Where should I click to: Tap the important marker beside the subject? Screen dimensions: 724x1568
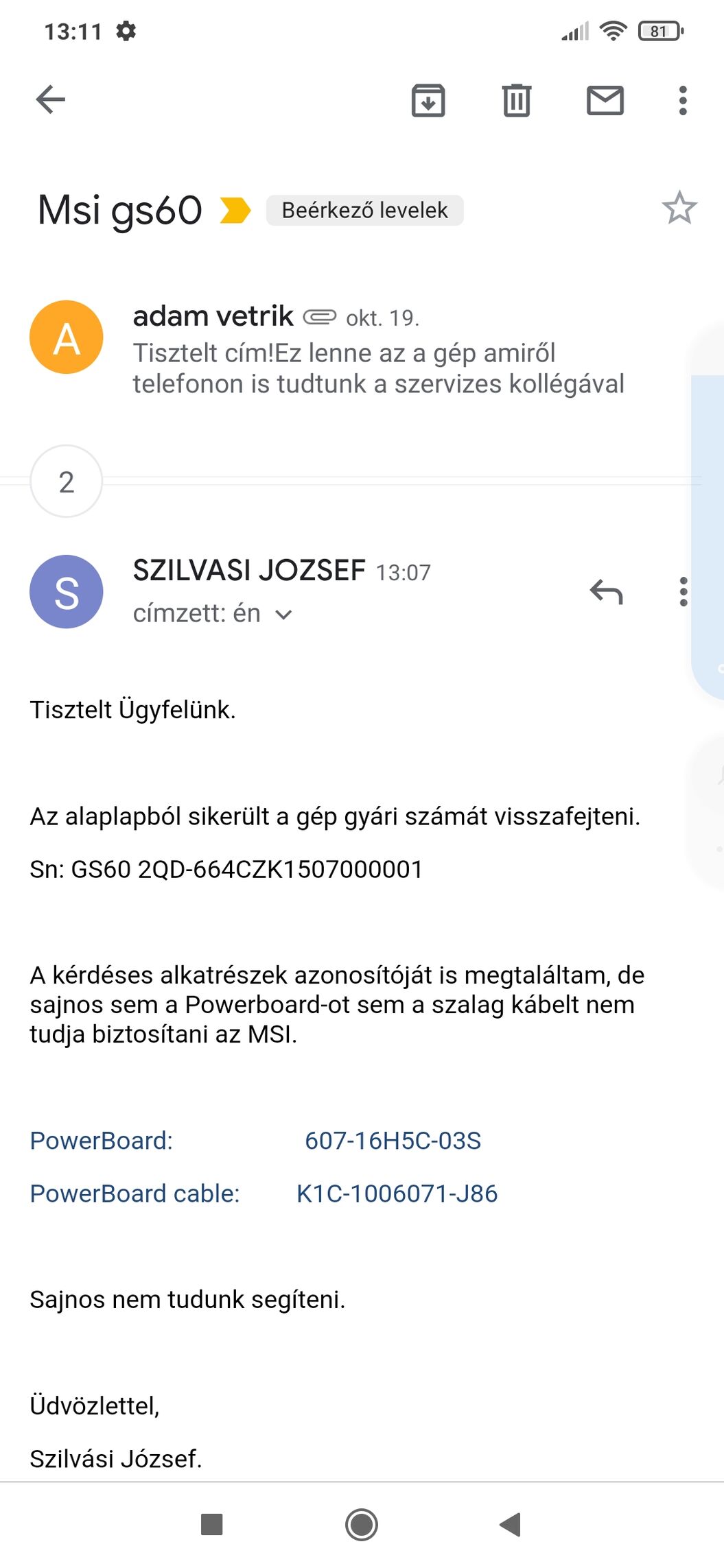pos(235,210)
